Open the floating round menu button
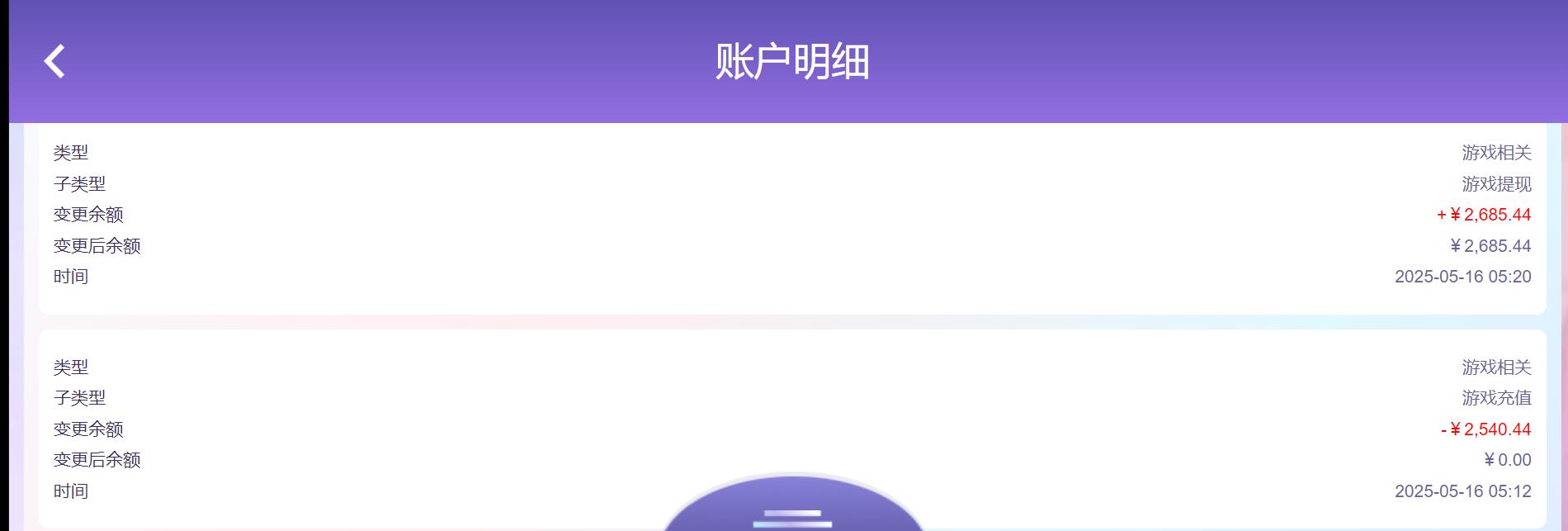Image resolution: width=1568 pixels, height=531 pixels. (792, 510)
